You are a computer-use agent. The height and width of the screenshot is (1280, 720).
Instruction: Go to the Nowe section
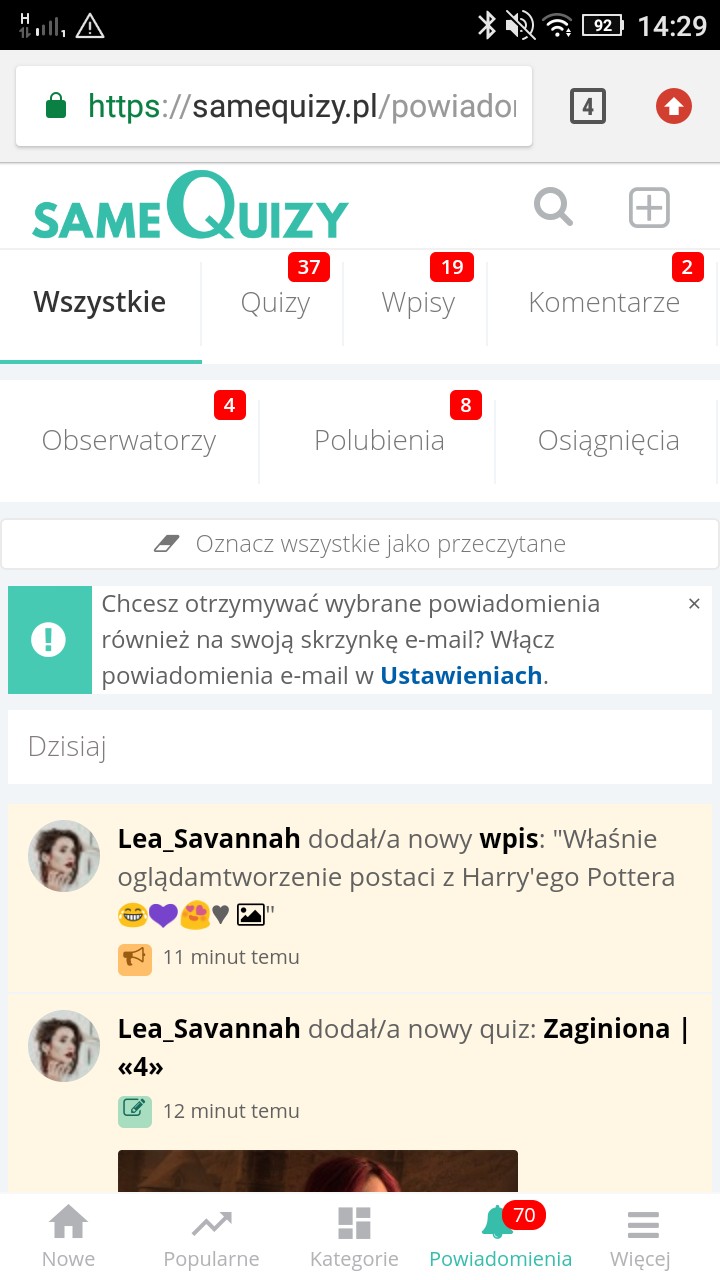point(68,1236)
